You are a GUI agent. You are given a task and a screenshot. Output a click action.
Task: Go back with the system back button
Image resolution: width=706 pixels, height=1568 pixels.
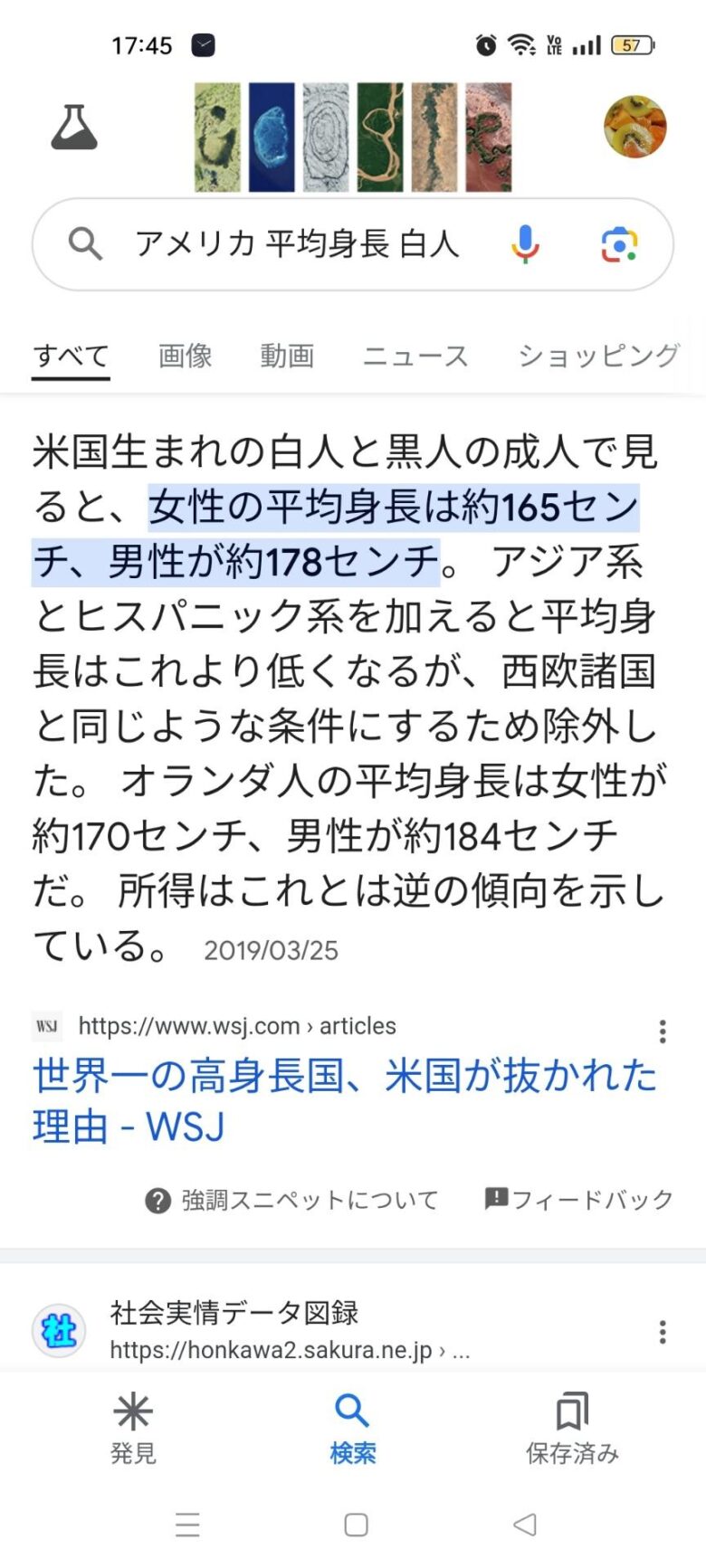point(525,1525)
